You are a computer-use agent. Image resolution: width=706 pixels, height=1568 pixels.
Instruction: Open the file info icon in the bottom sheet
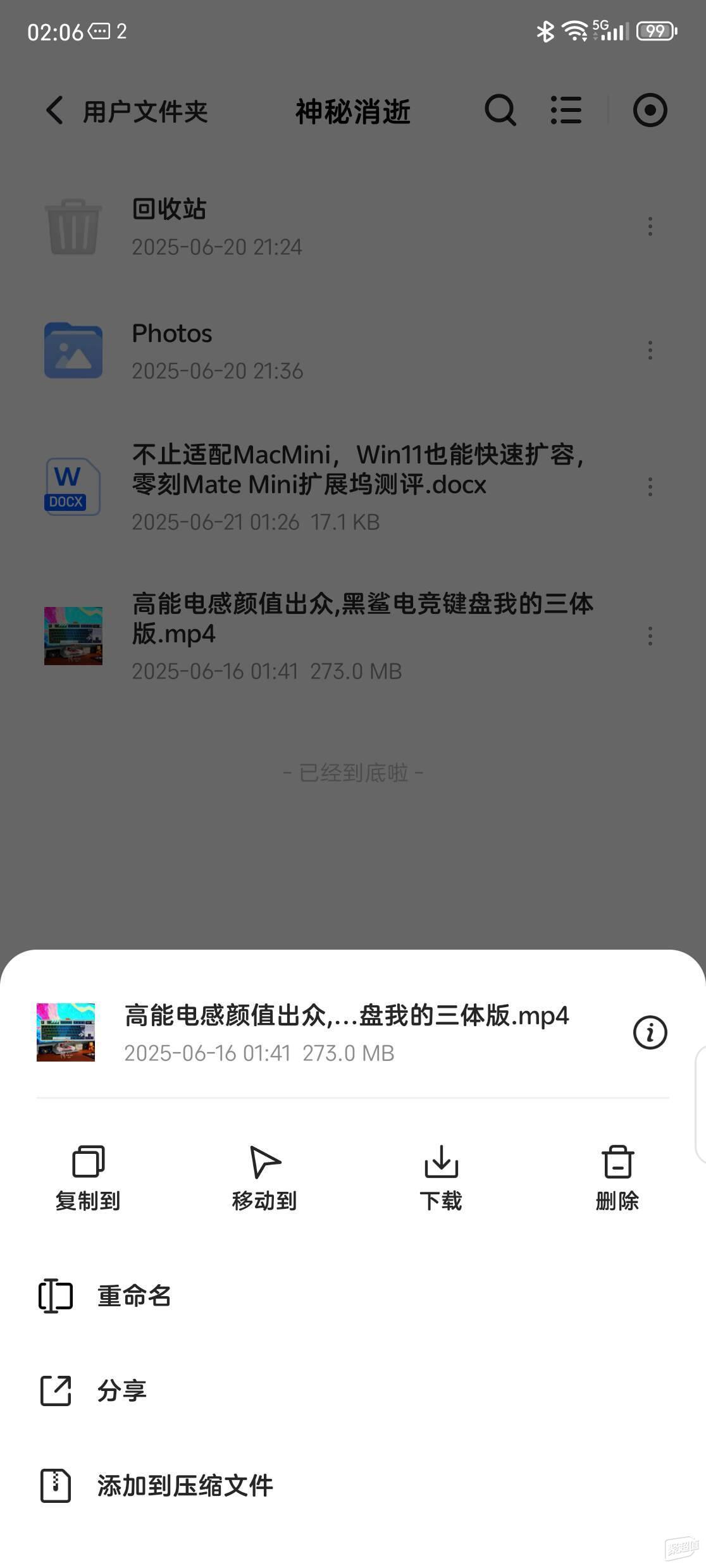[x=650, y=1033]
